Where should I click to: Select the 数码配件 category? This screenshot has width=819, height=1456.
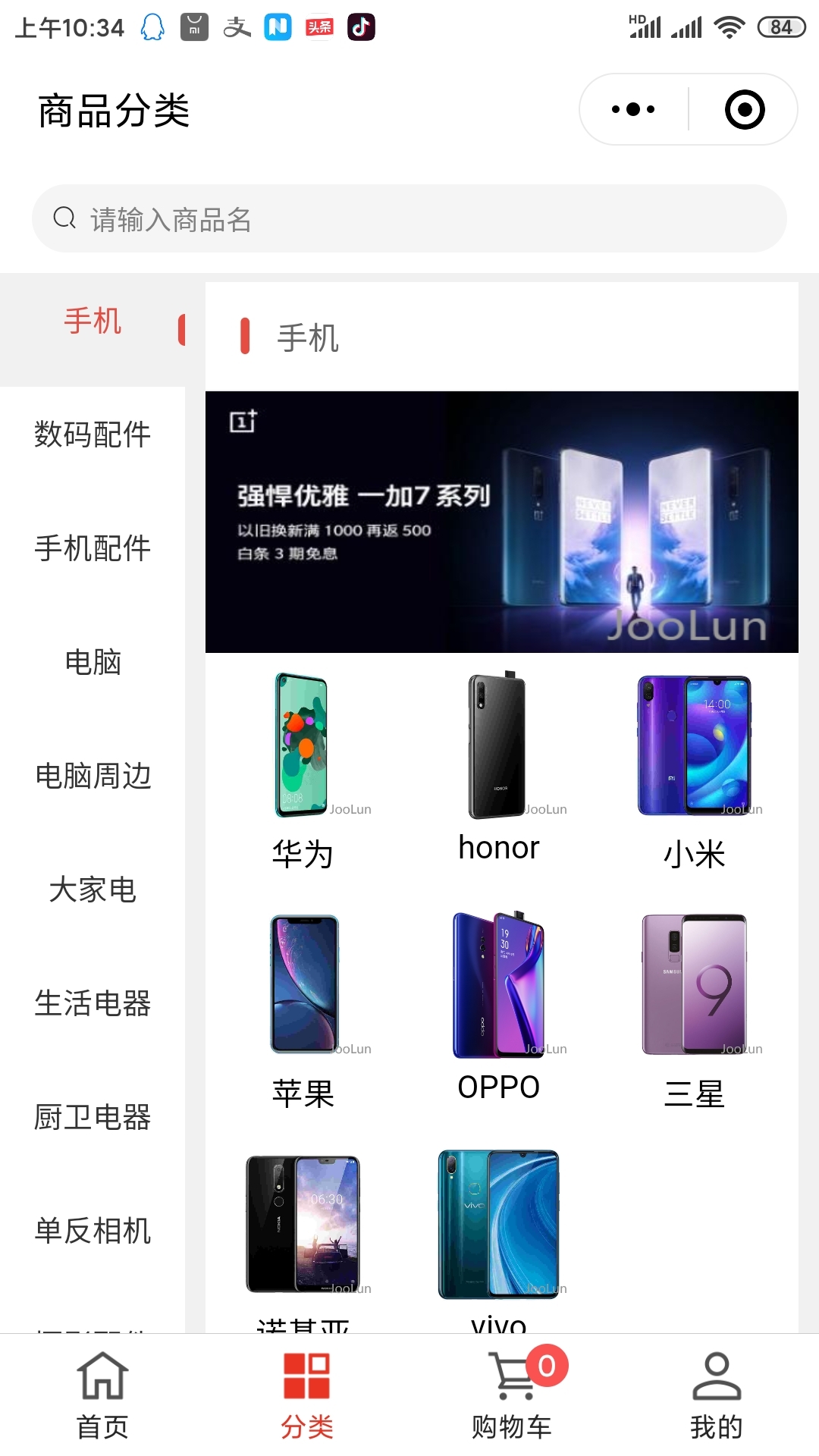(x=93, y=435)
